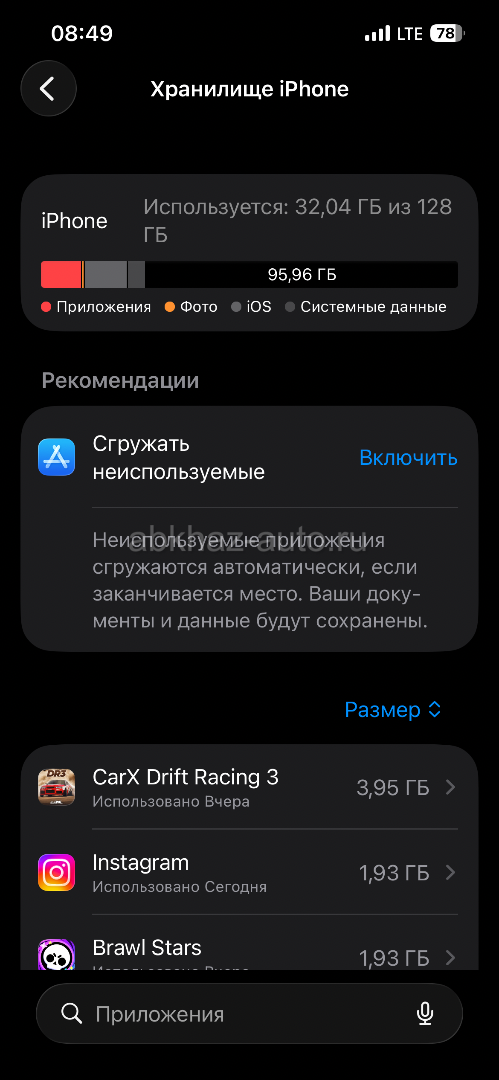Open Instagram storage details
Screen dimensions: 499x1080
tap(250, 873)
